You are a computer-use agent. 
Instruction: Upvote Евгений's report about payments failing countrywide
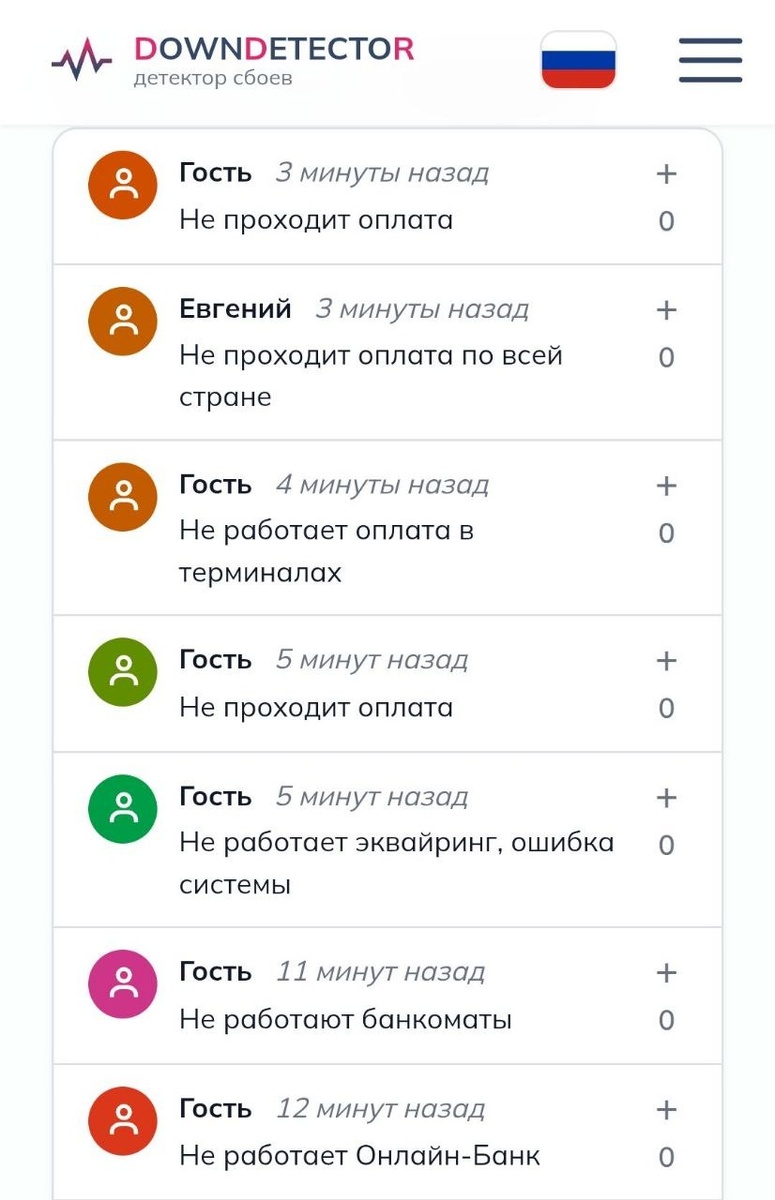tap(665, 309)
